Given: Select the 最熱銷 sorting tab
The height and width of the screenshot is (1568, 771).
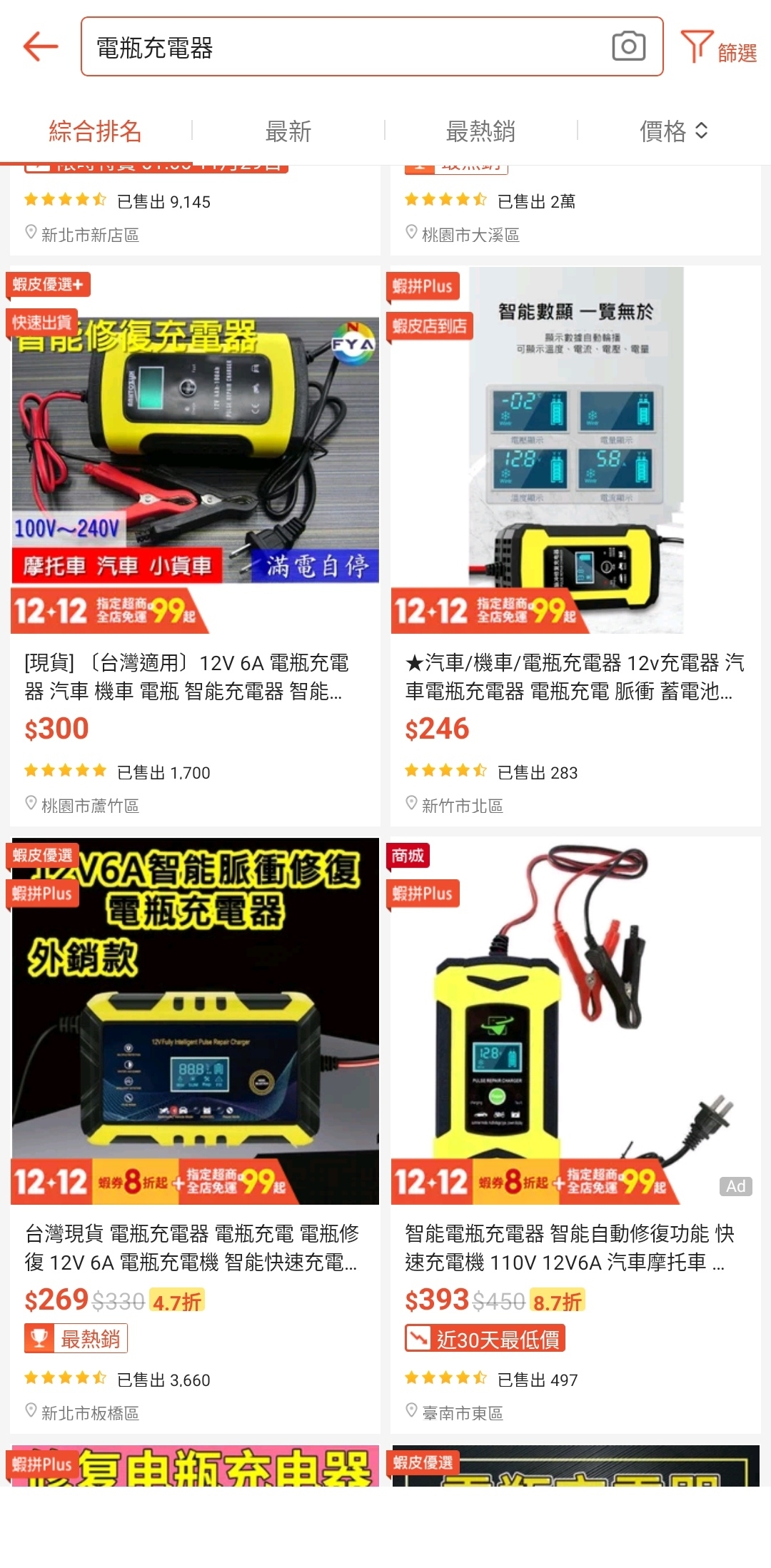Looking at the screenshot, I should [480, 131].
